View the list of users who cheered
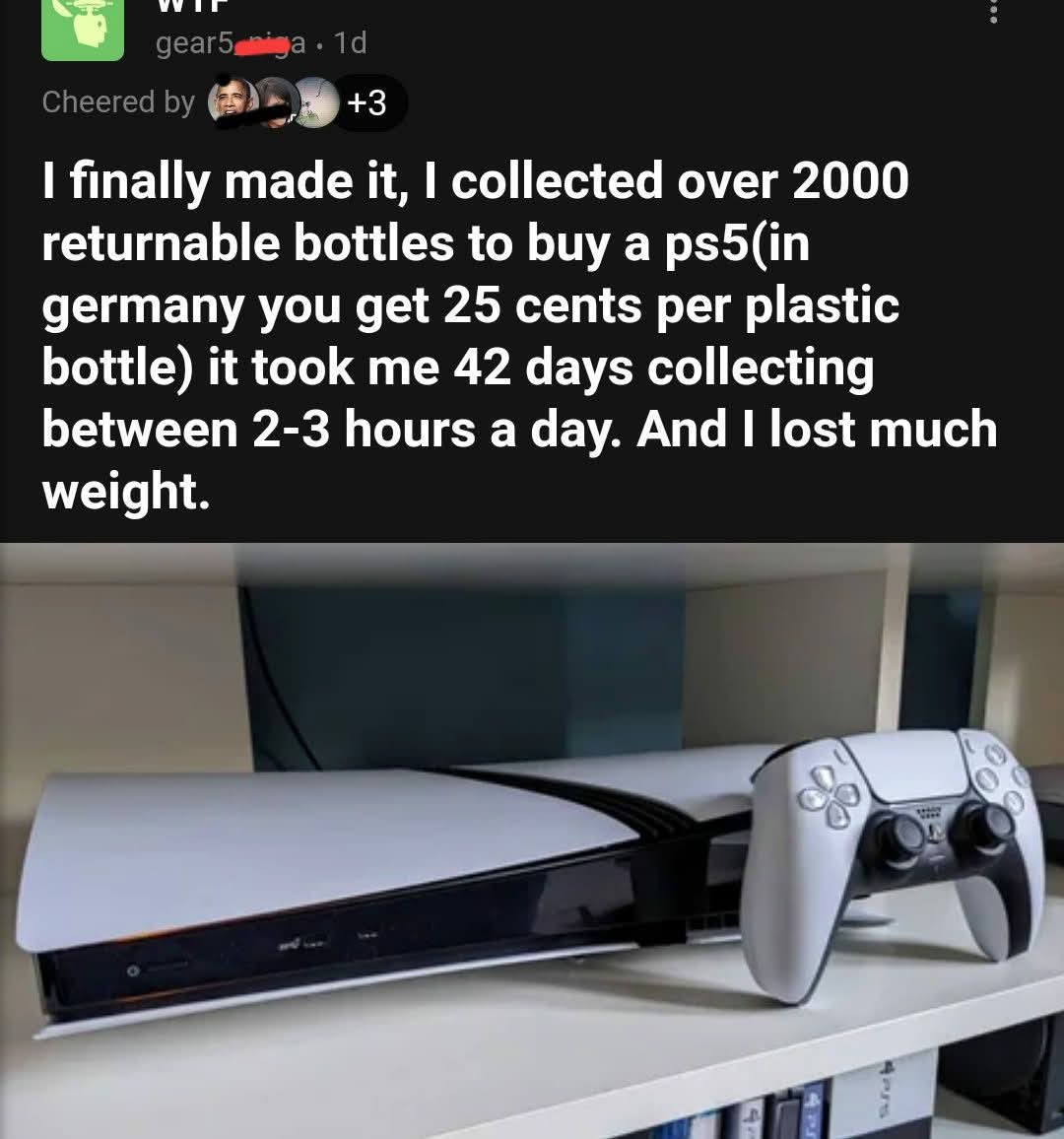The width and height of the screenshot is (1064, 1139). pyautogui.click(x=306, y=102)
